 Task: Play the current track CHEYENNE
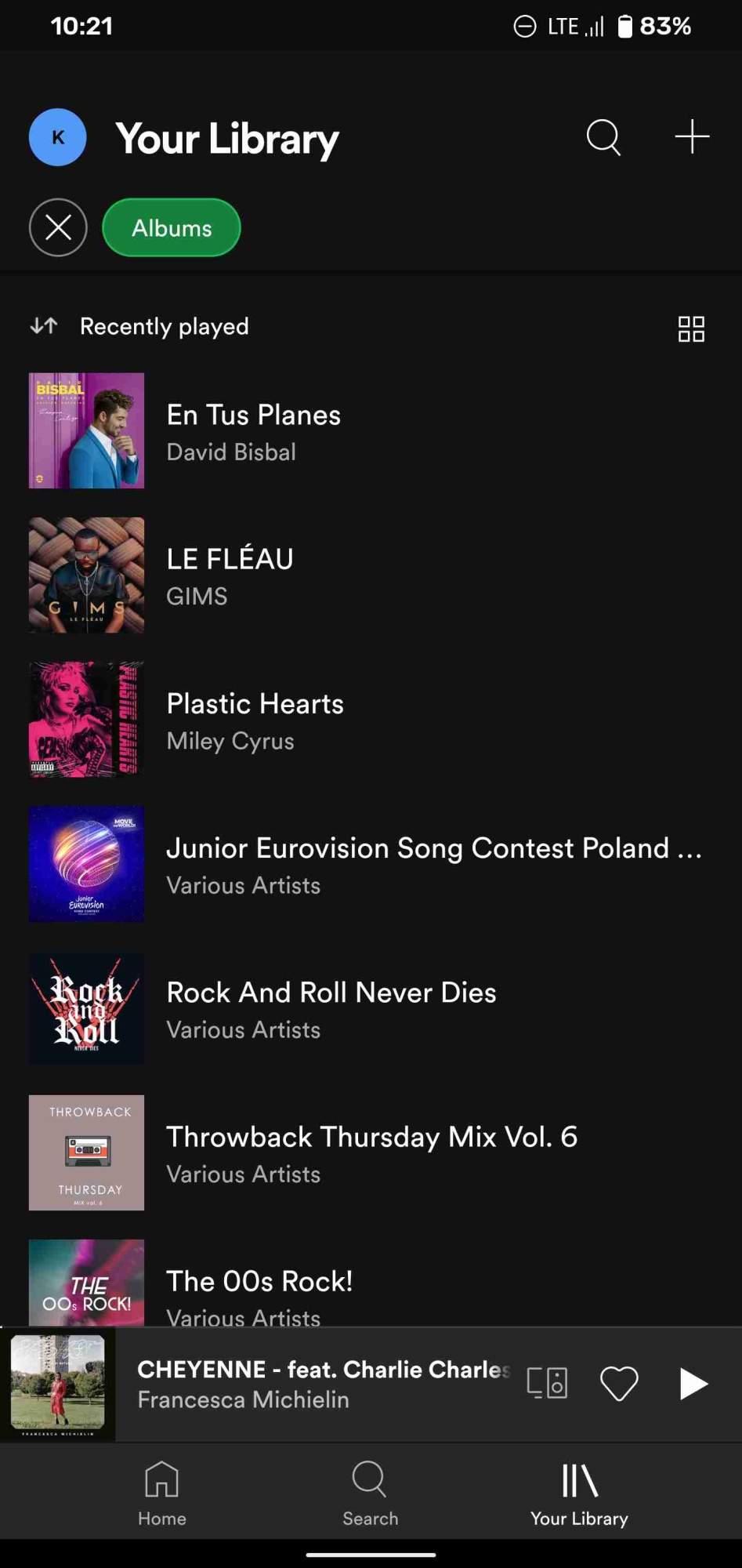[x=693, y=1383]
